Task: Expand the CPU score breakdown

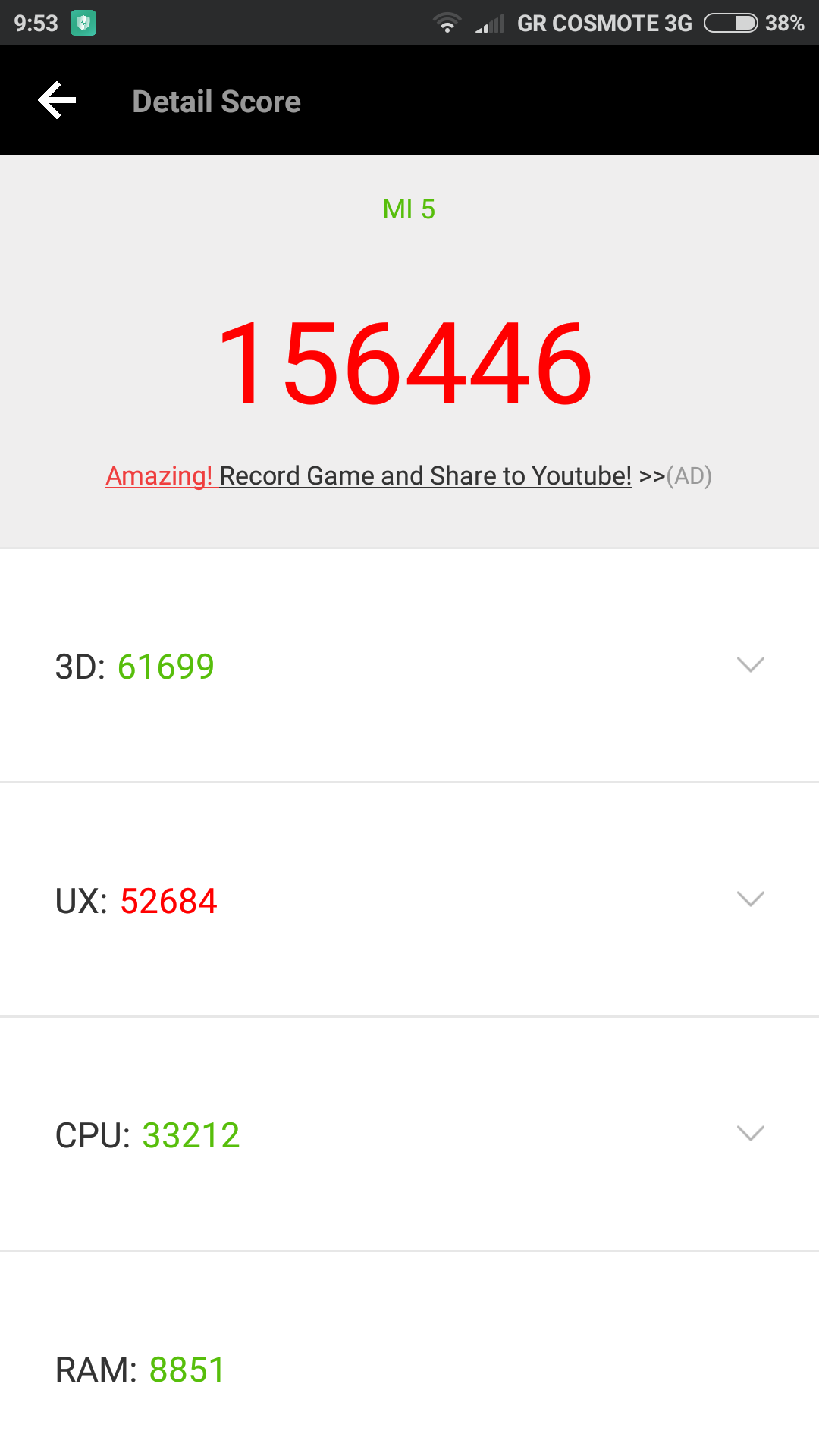Action: click(750, 1134)
